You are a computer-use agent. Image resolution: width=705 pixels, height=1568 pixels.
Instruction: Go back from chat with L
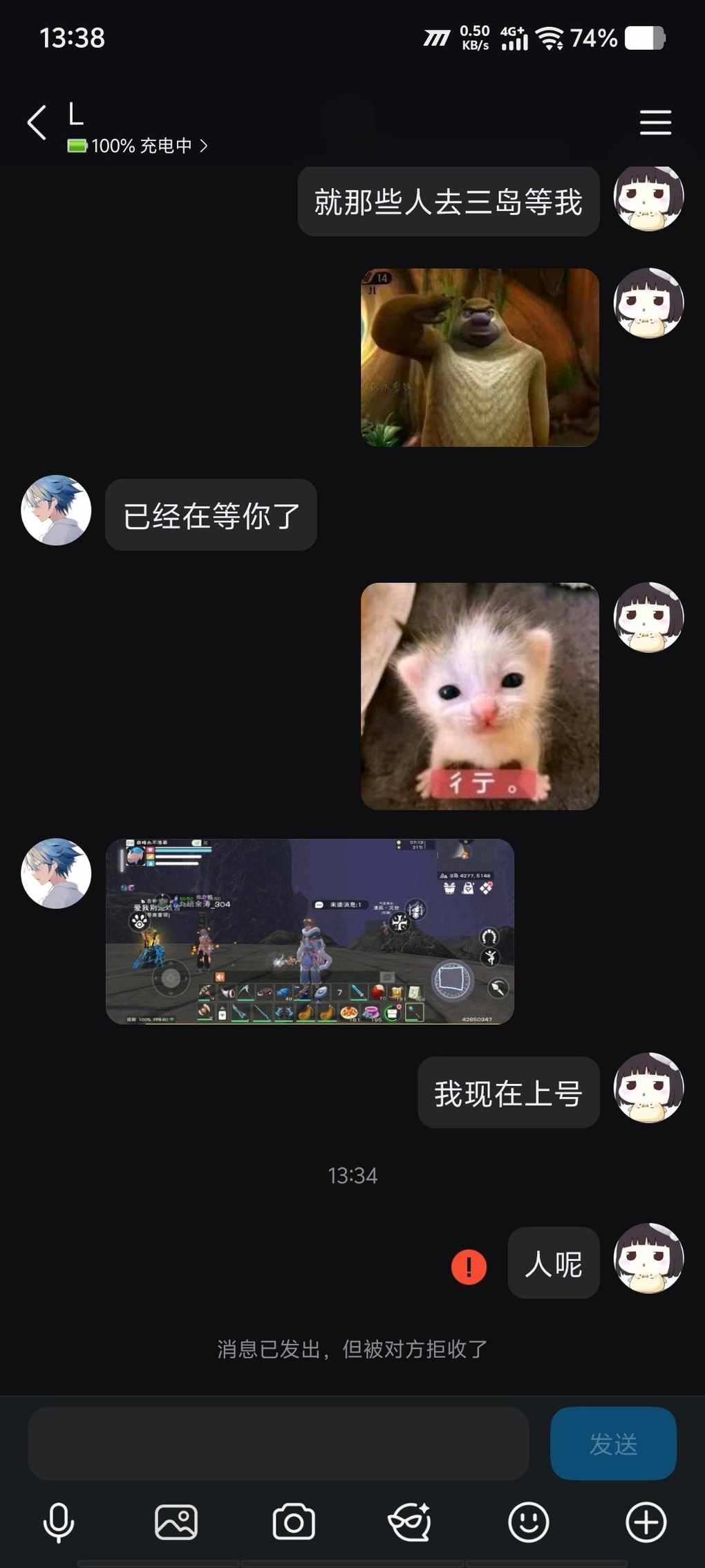click(x=37, y=123)
